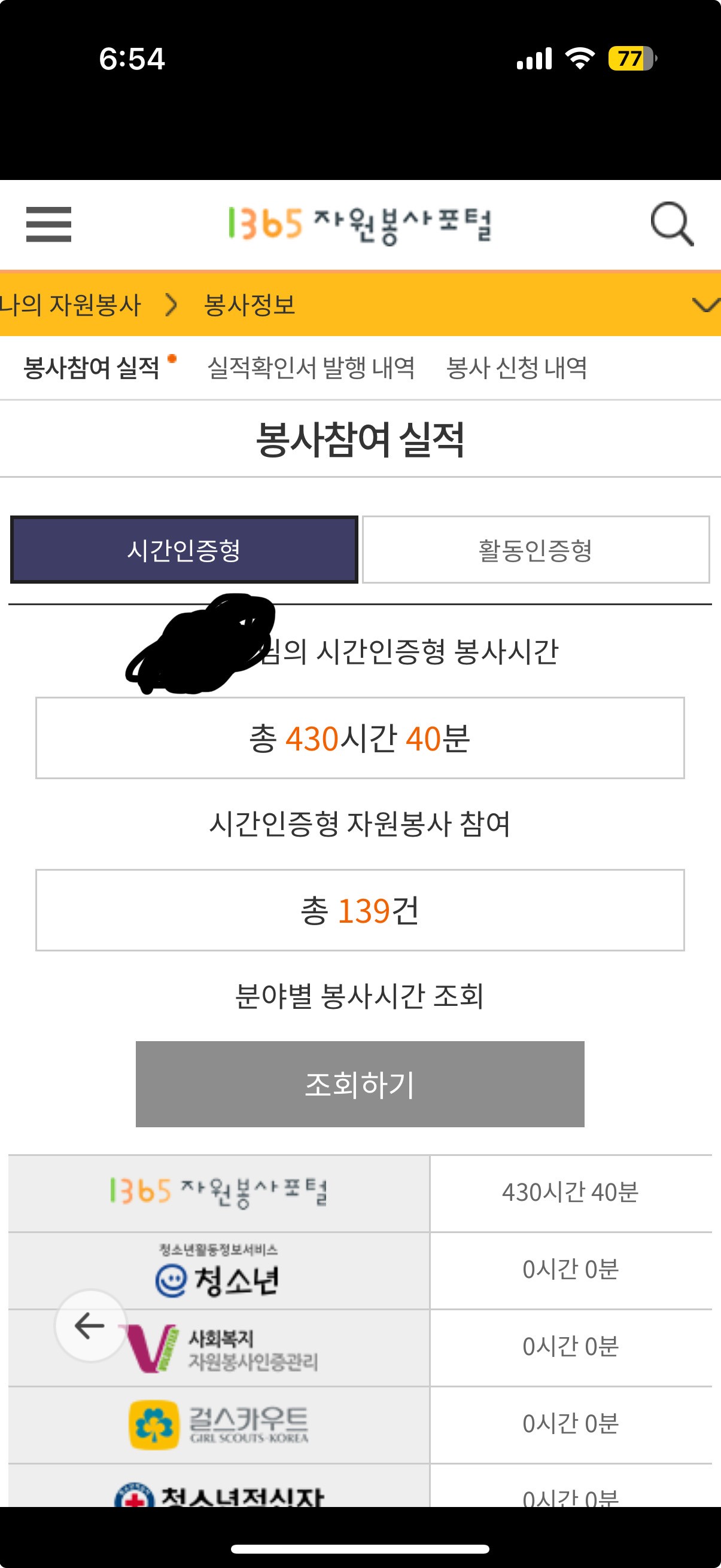Click the 나의 자원봉사 breadcrumb link
The width and height of the screenshot is (721, 1568).
(73, 306)
